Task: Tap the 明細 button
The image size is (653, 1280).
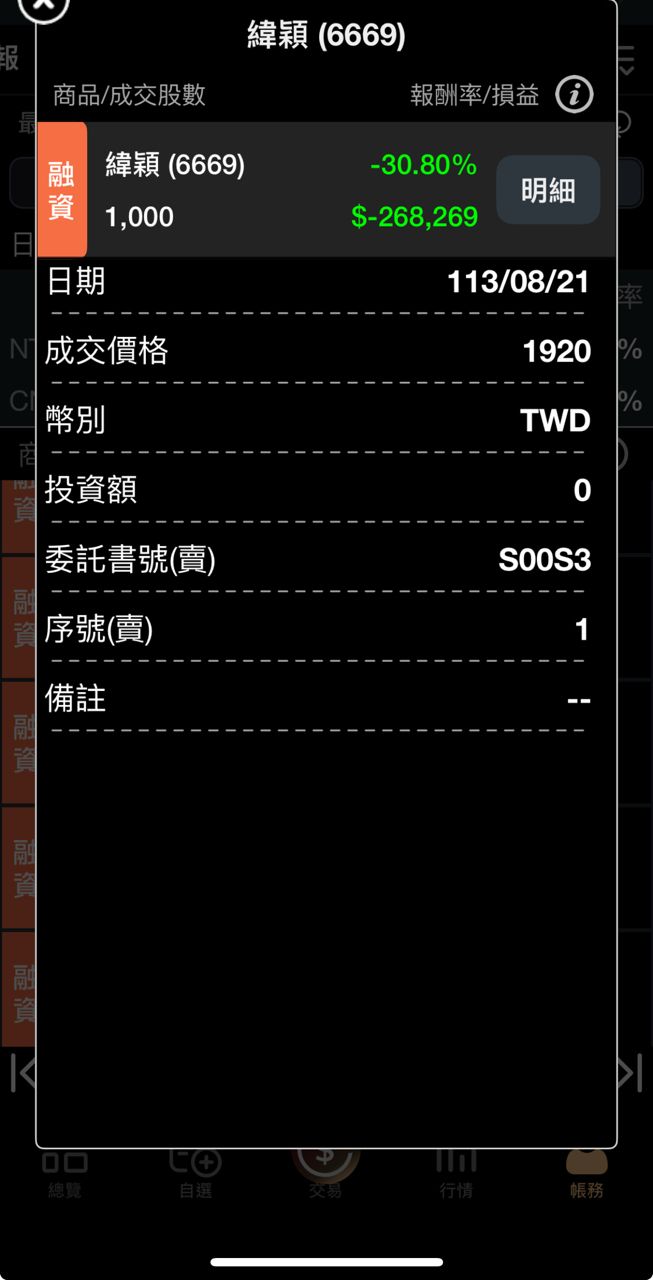Action: tap(548, 190)
